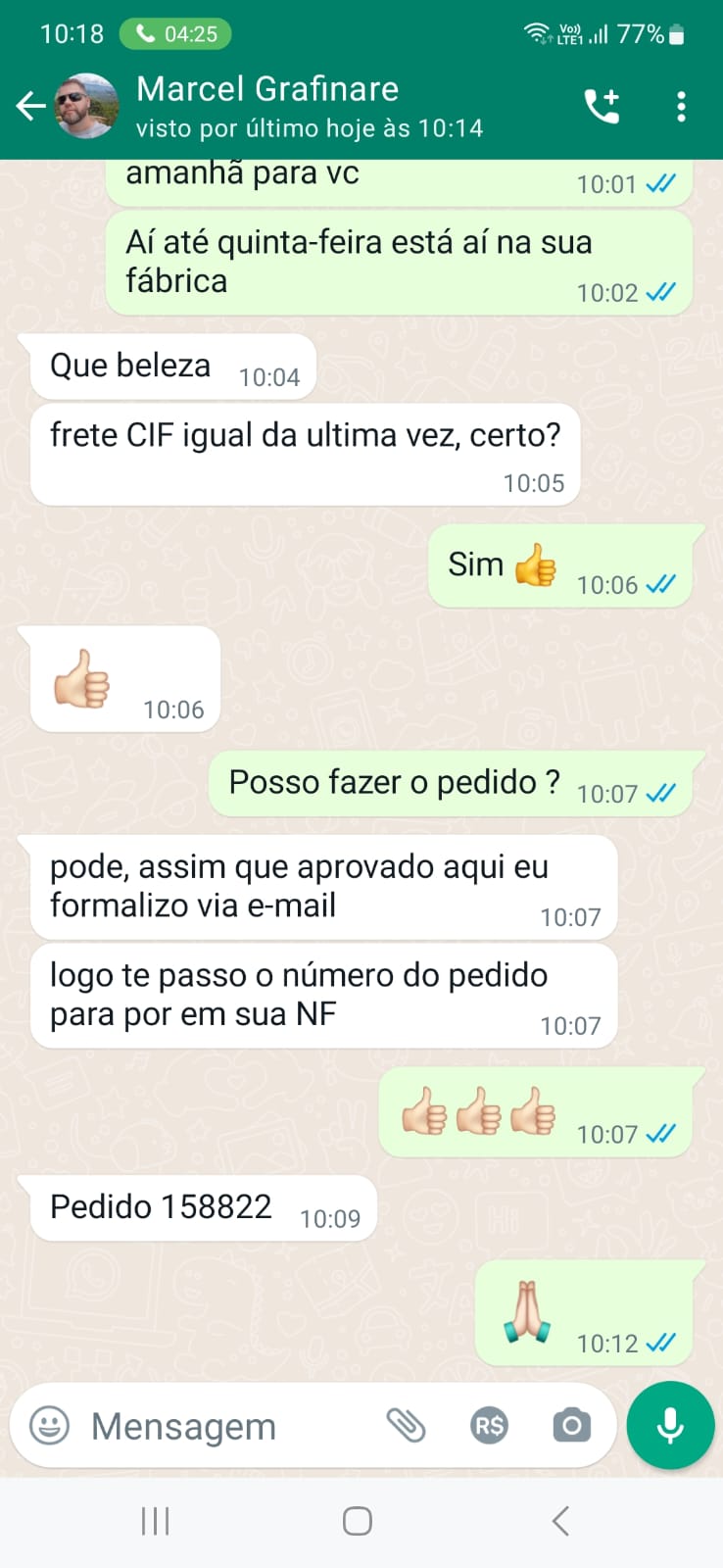Return to the ongoing call timer
Screen dimensions: 723x1568
coord(175,34)
